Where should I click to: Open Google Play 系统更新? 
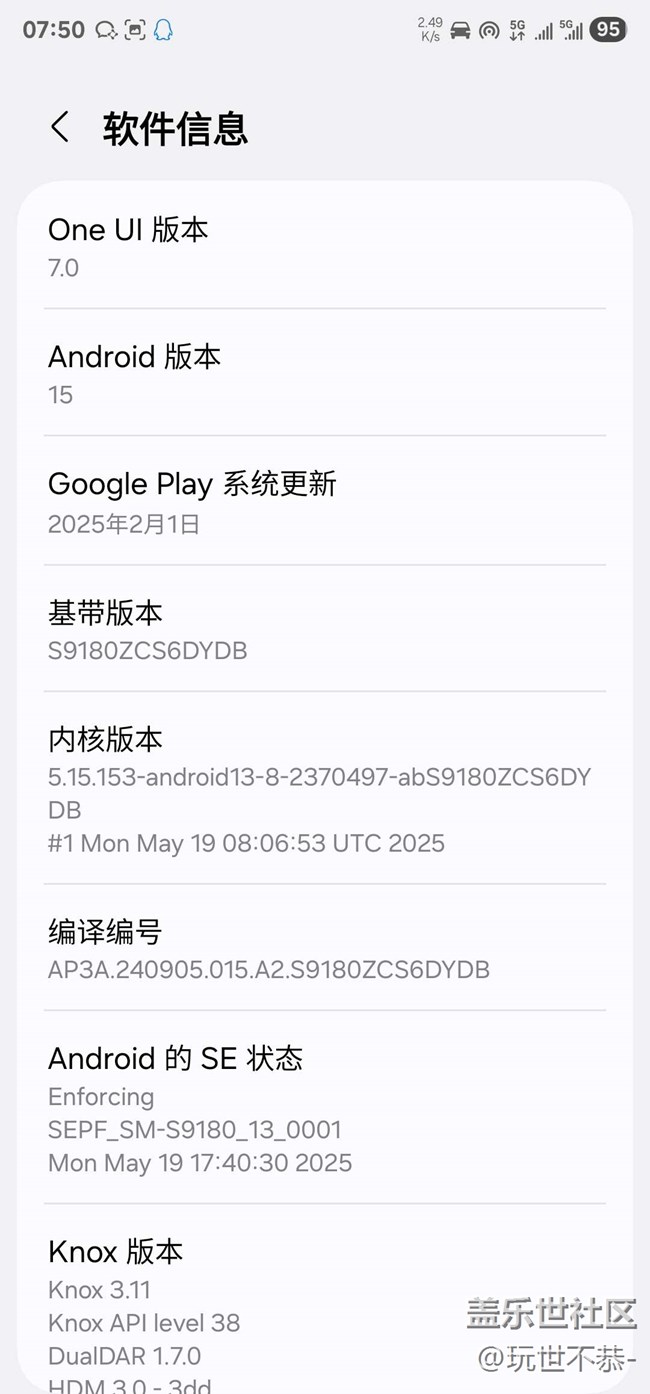click(324, 502)
